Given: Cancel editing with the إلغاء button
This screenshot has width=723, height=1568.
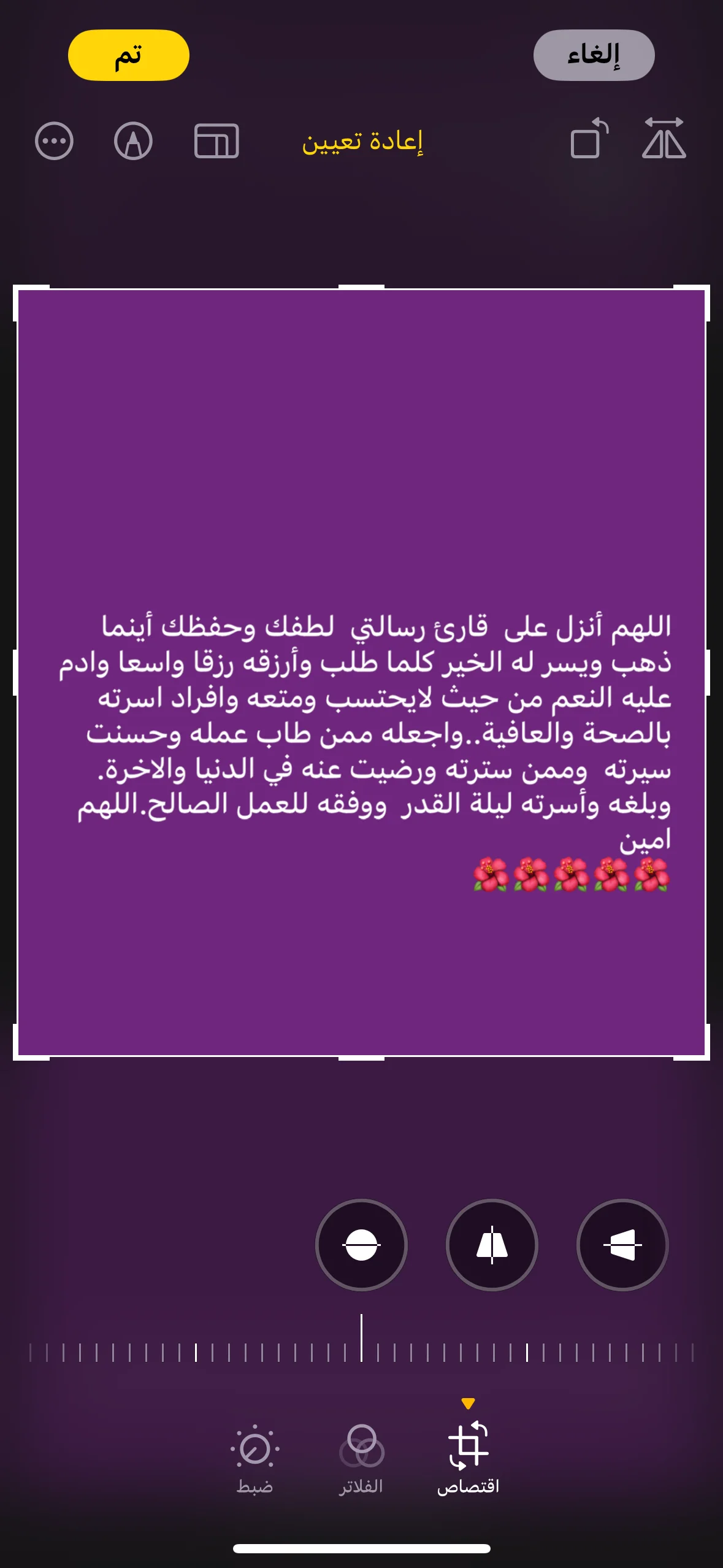Looking at the screenshot, I should [594, 55].
